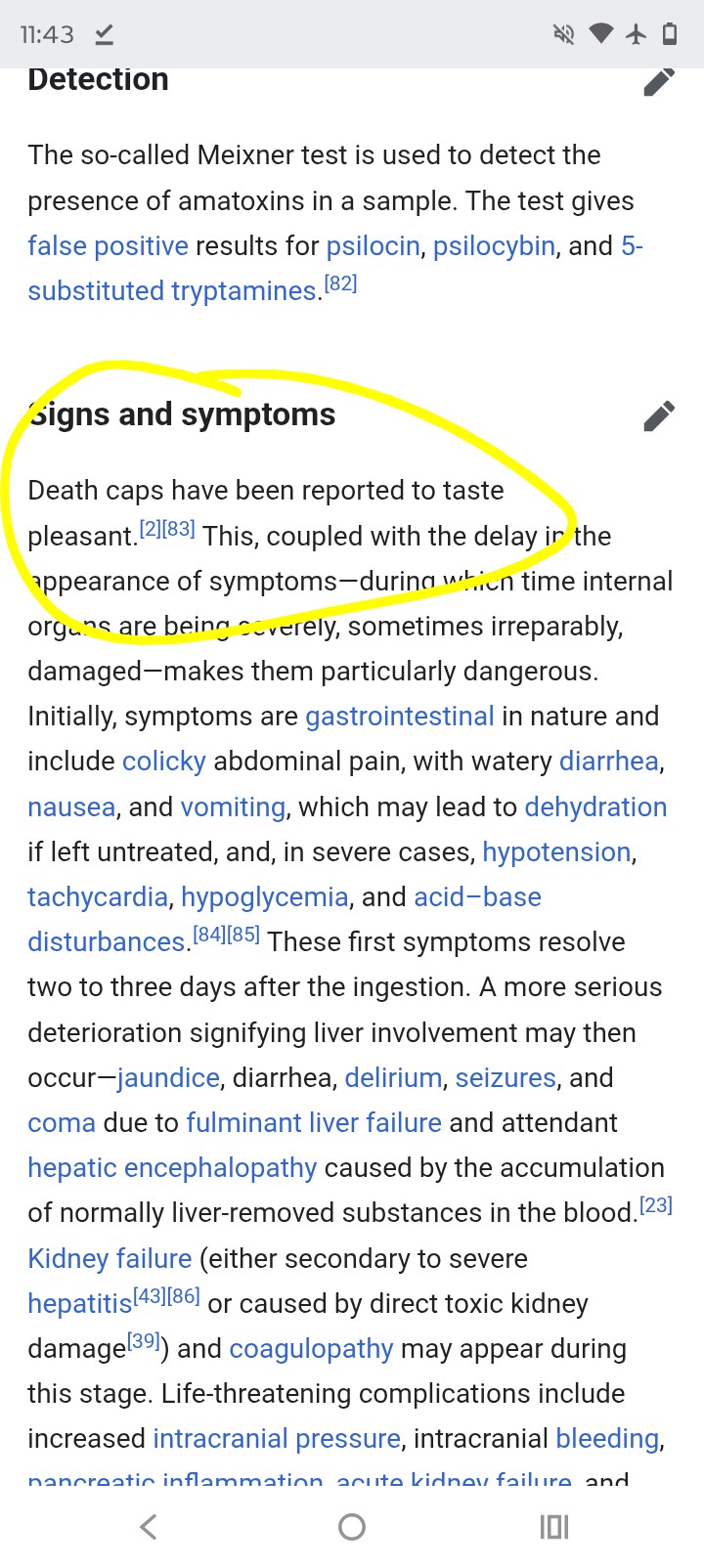
Task: Edit the Signs and symptoms section
Action: pos(659,415)
